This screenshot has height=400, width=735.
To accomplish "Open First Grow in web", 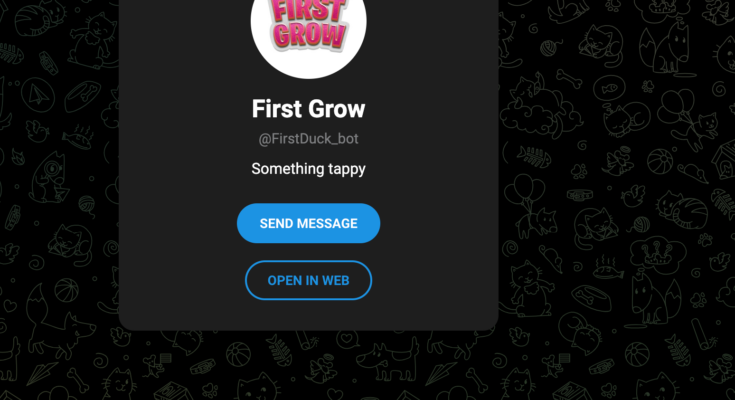I will click(x=308, y=280).
